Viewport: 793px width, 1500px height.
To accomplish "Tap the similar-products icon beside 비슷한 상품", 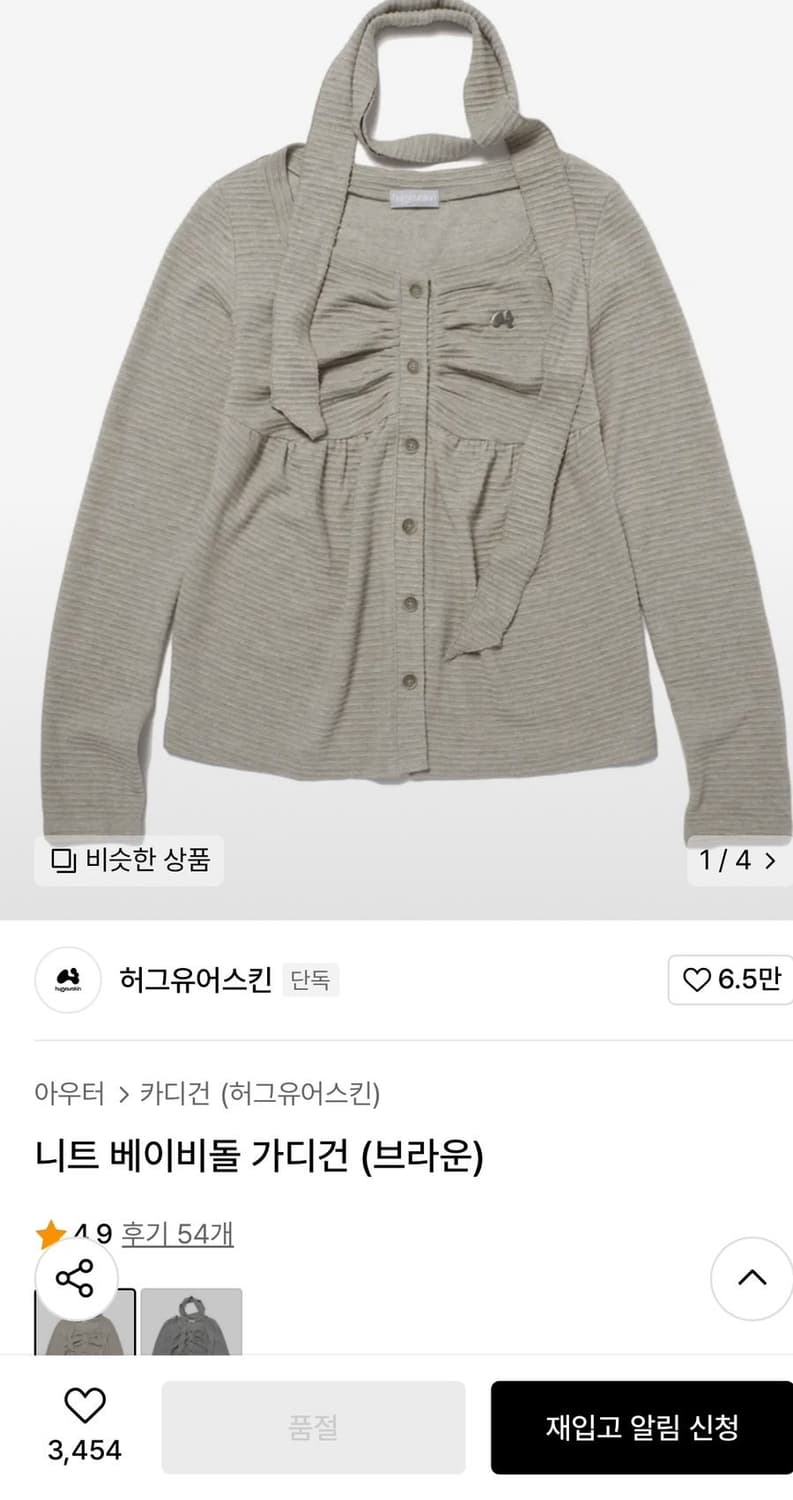I will tap(62, 860).
